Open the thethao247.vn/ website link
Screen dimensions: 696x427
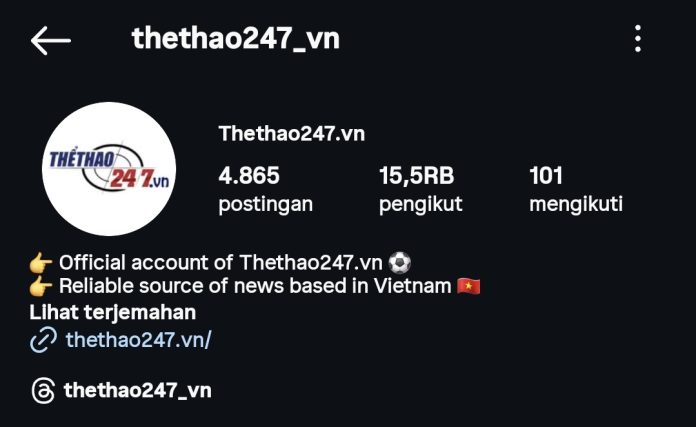coord(138,340)
